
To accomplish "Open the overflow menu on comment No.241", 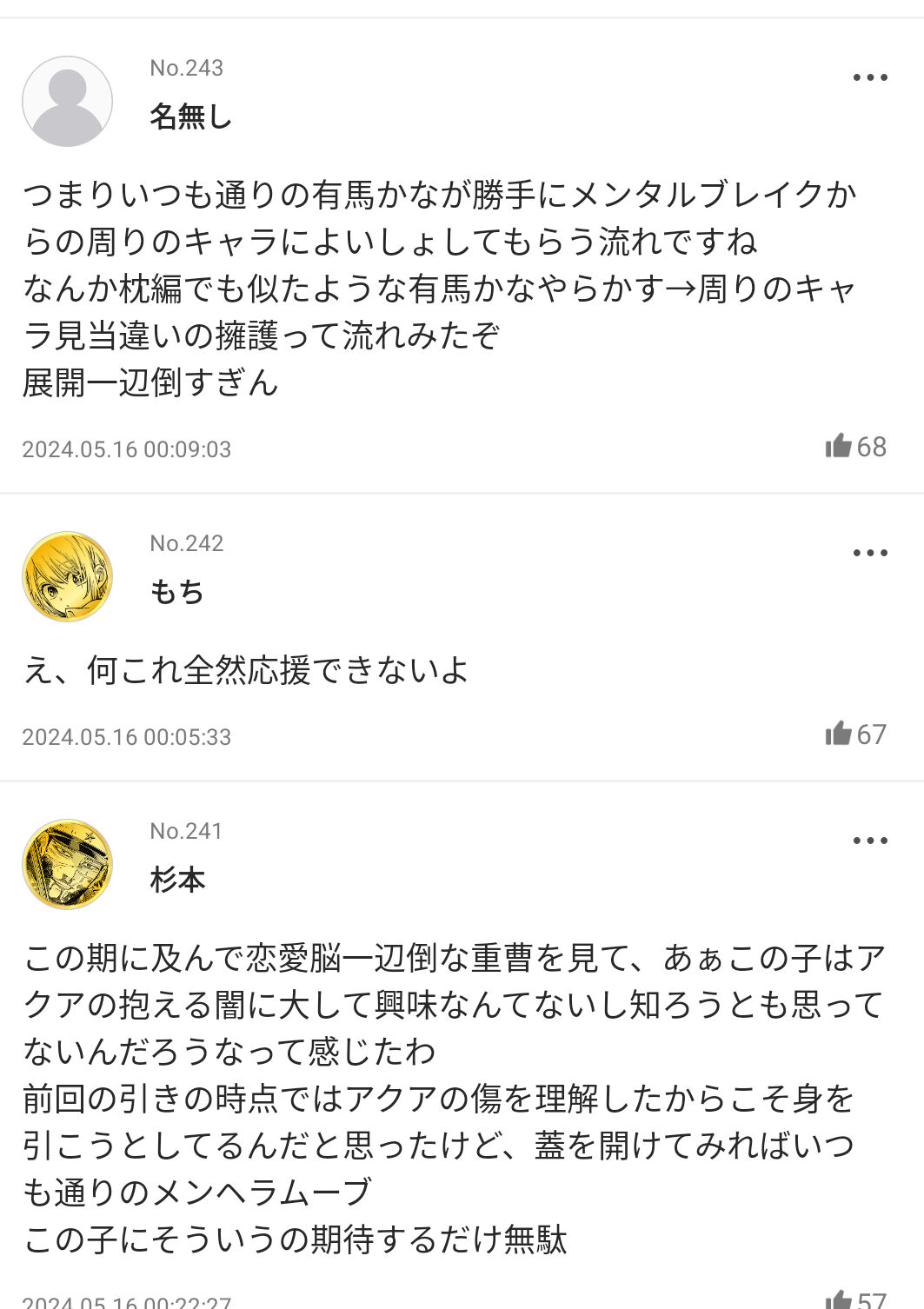I will [869, 841].
